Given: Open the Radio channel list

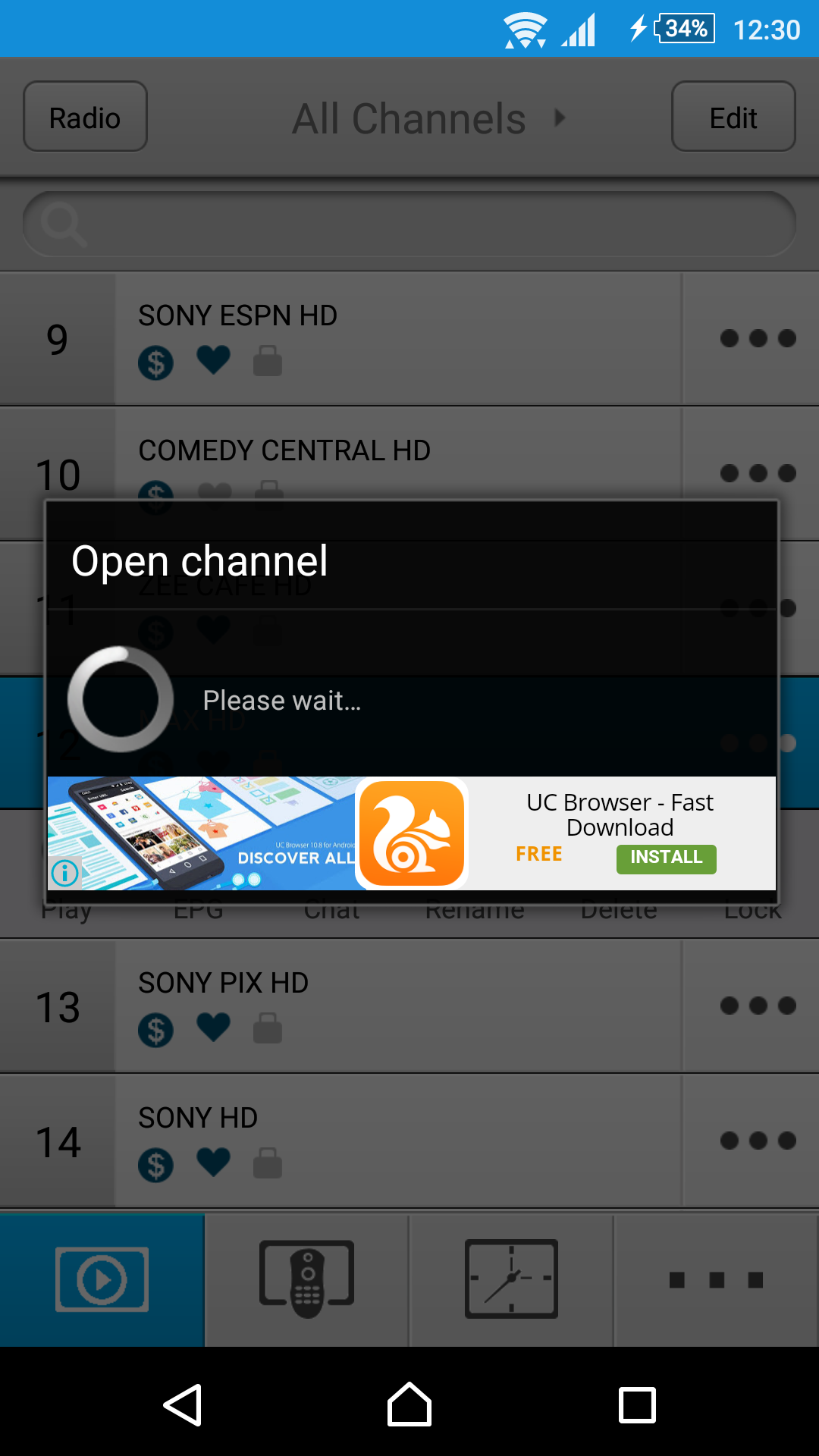Looking at the screenshot, I should point(85,117).
